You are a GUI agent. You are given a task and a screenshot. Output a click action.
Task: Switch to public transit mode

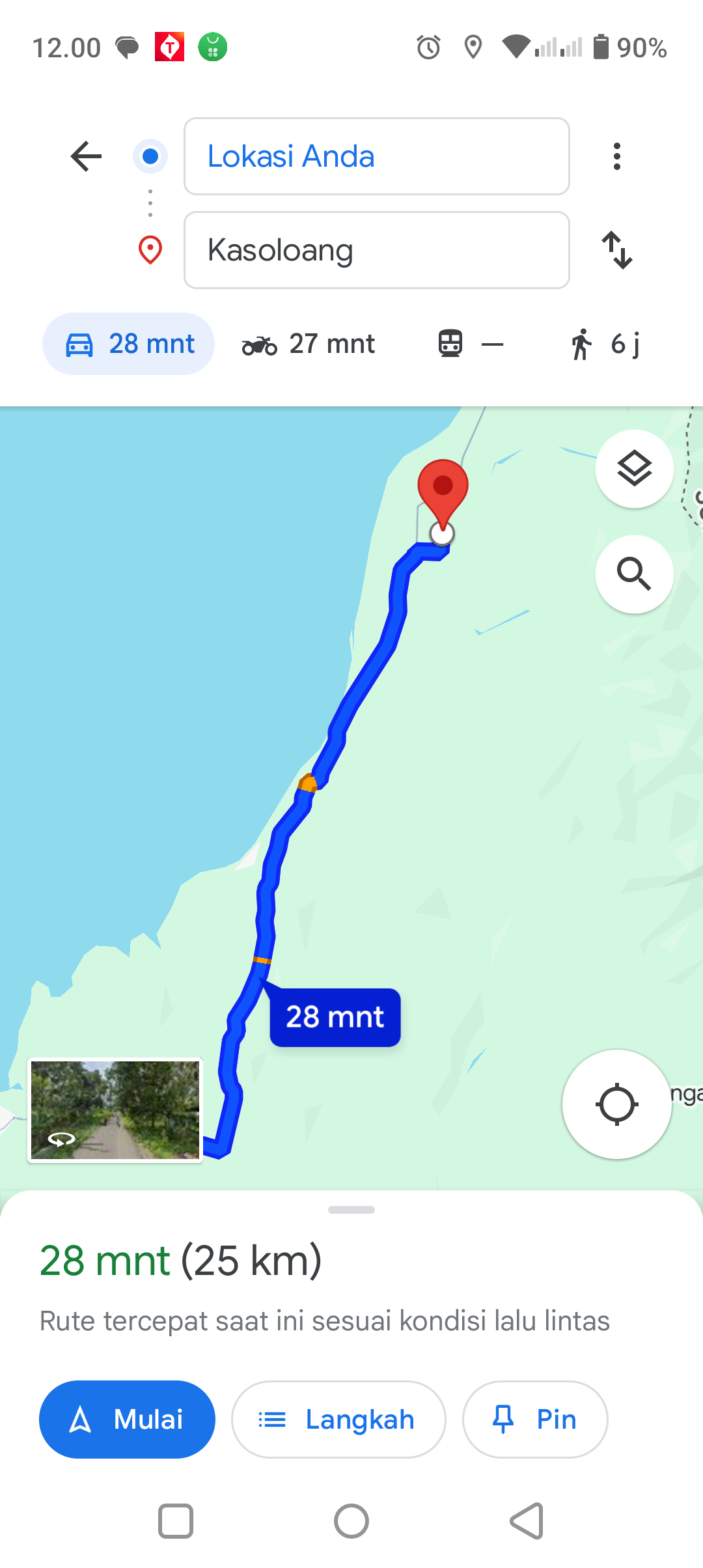tap(470, 344)
